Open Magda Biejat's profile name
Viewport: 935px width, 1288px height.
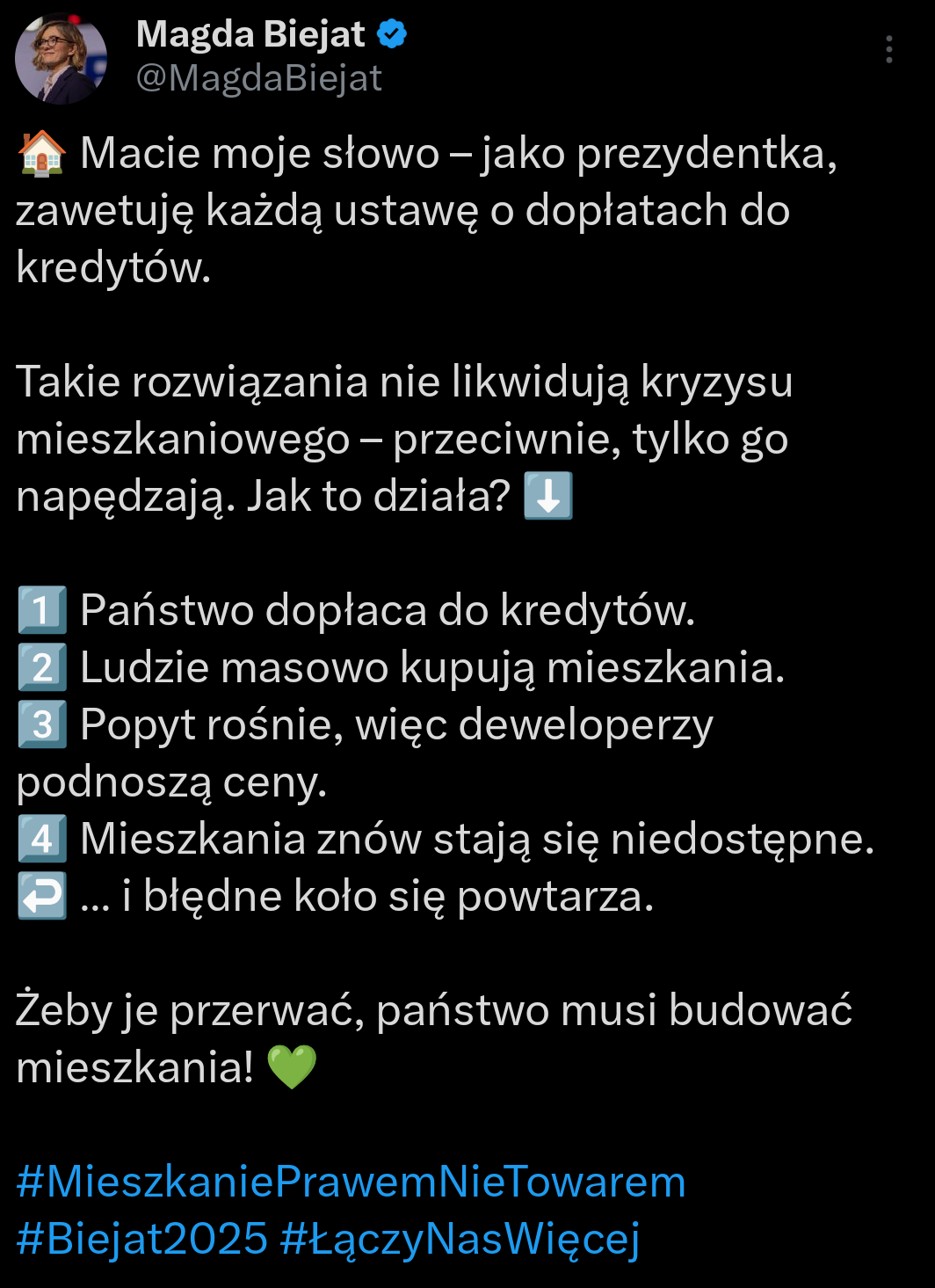(250, 34)
